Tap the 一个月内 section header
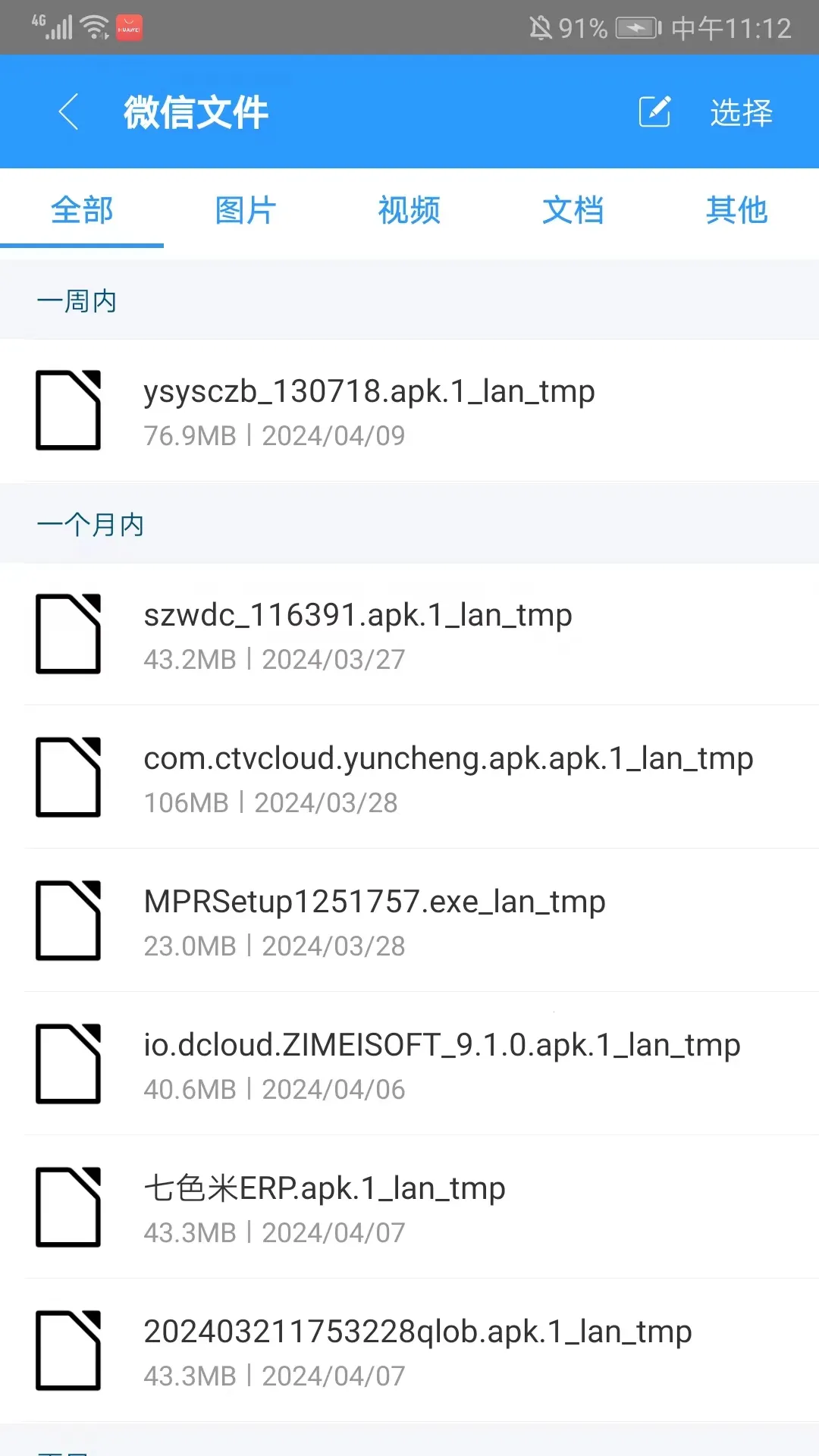 pyautogui.click(x=91, y=523)
